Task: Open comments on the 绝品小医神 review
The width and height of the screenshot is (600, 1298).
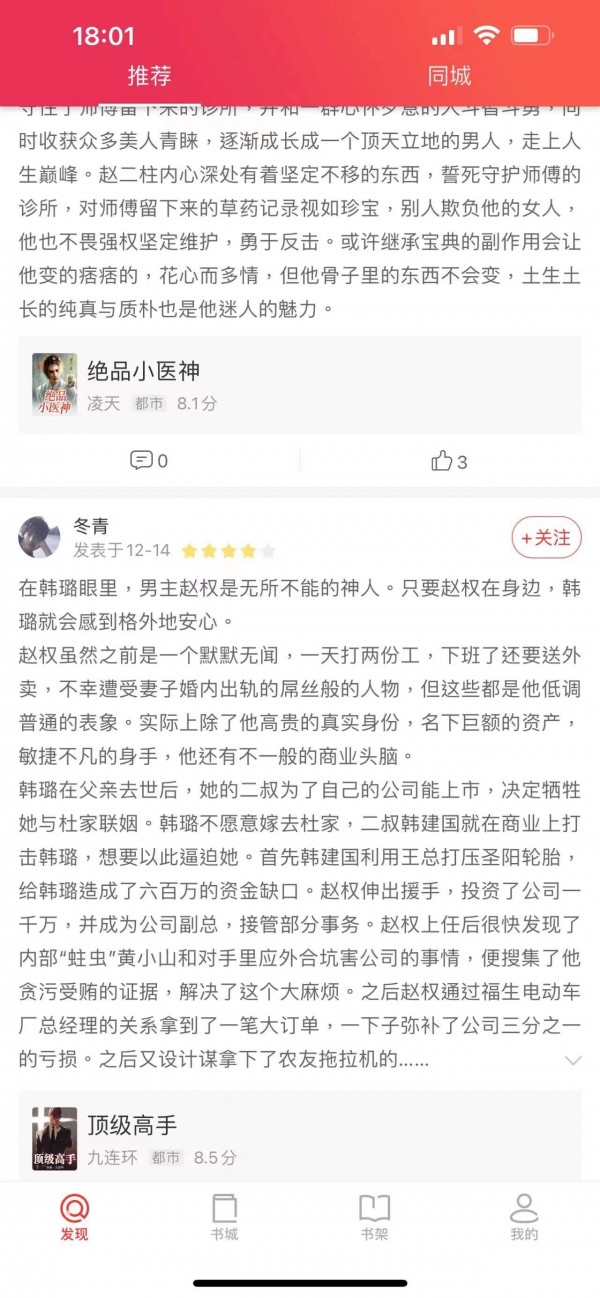Action: pyautogui.click(x=149, y=461)
